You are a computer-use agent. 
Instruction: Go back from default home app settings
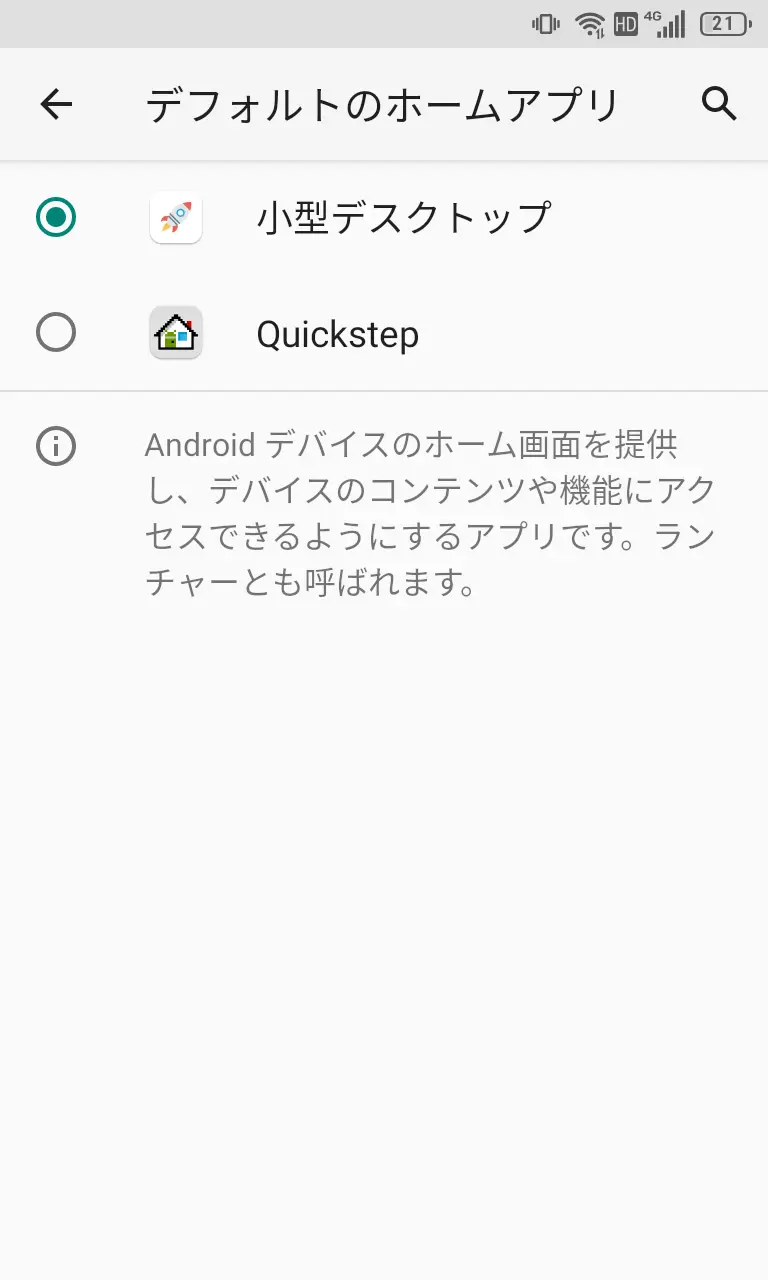[x=56, y=104]
